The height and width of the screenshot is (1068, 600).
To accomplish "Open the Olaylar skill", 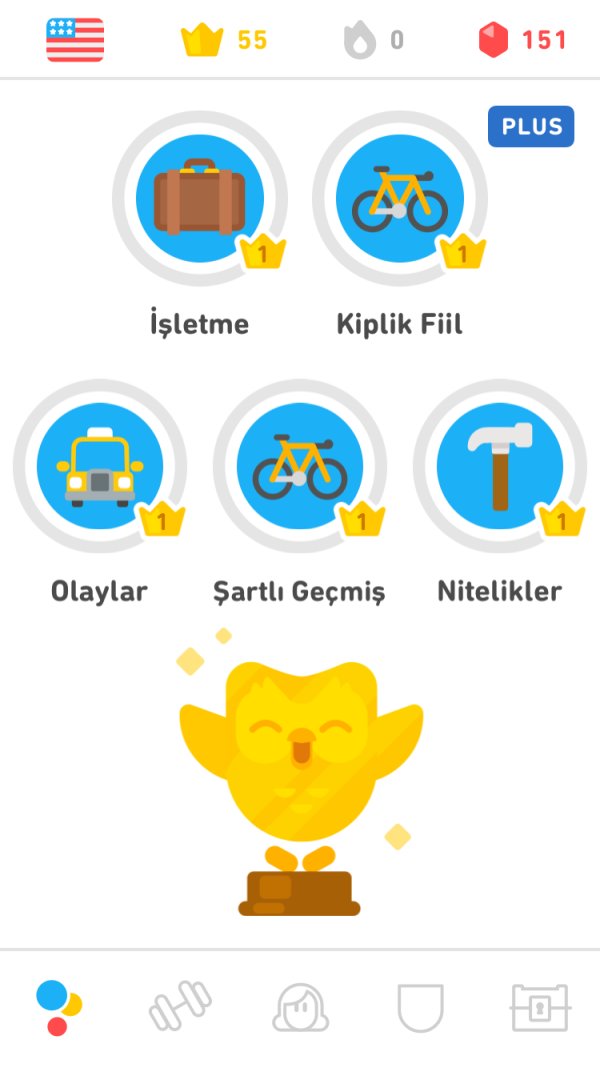I will click(x=99, y=465).
